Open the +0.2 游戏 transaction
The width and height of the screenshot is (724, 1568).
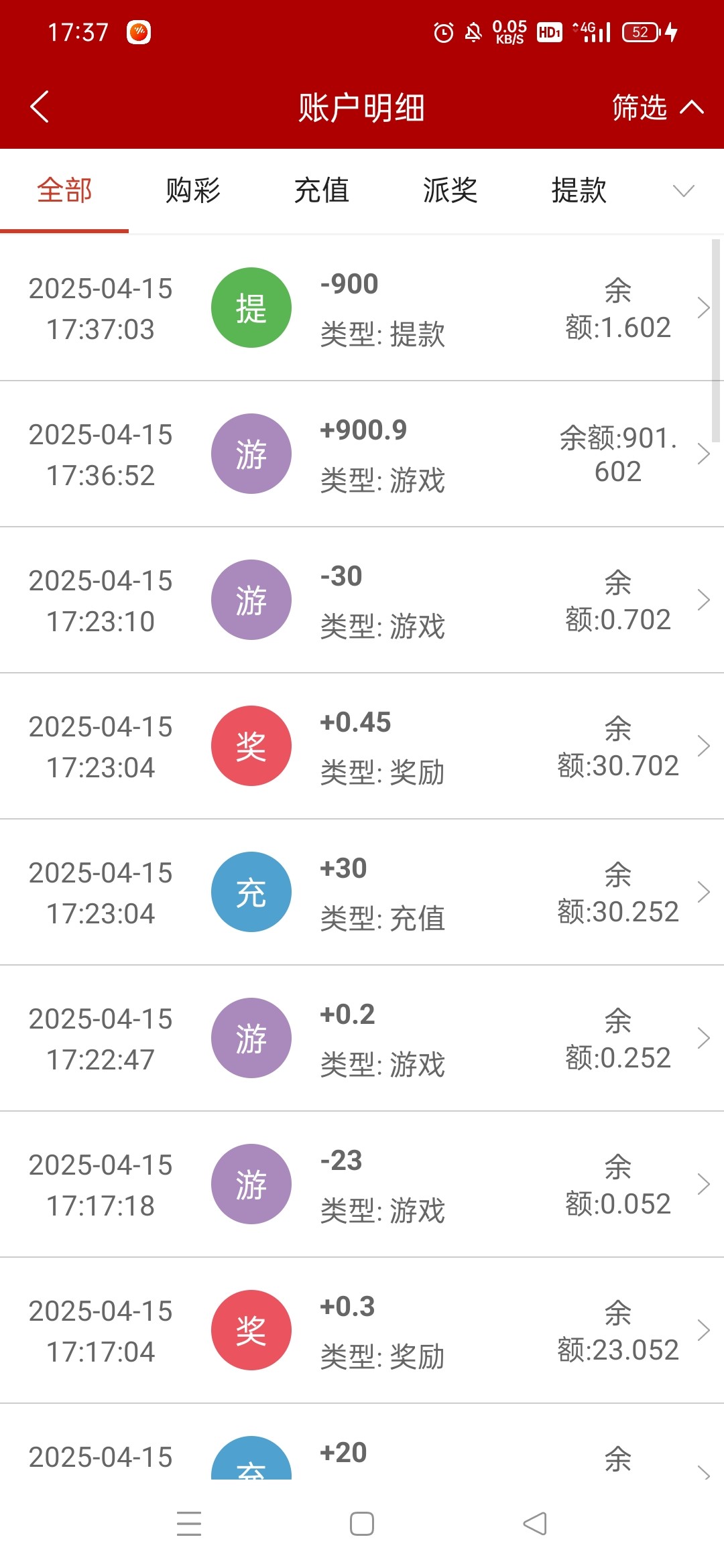(362, 1039)
